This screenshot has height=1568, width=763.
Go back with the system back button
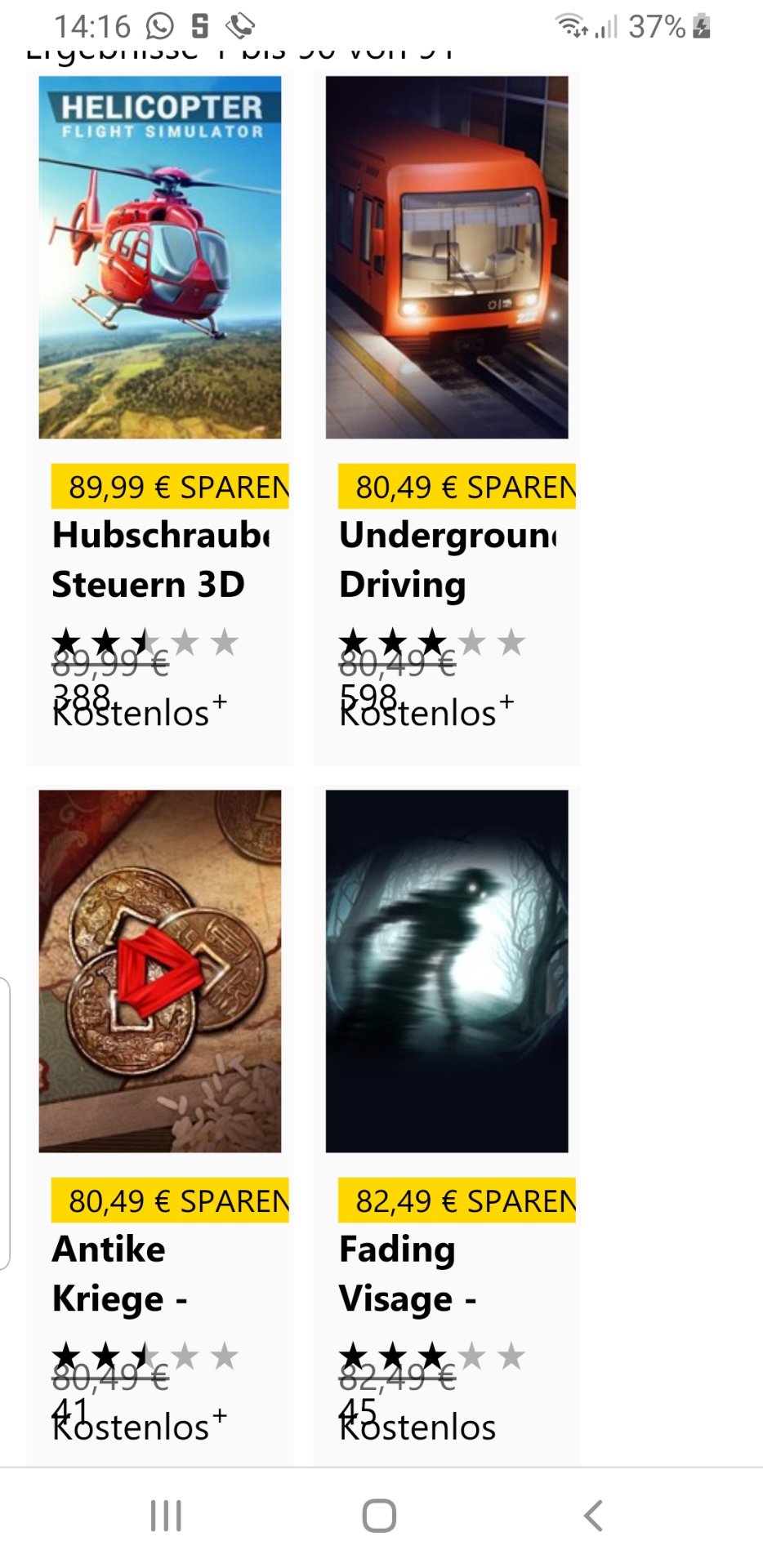pyautogui.click(x=594, y=1516)
